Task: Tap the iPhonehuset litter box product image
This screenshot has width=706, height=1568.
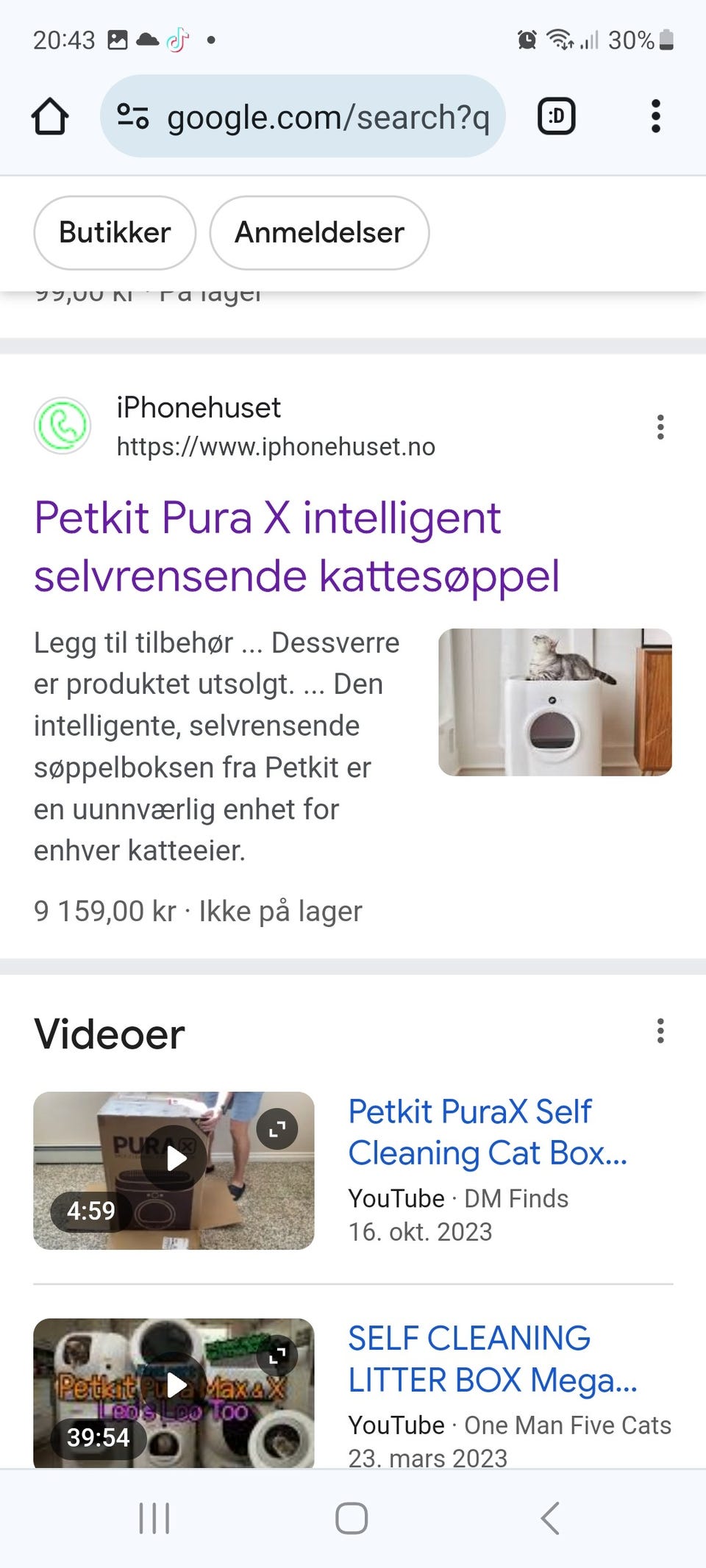Action: coord(555,701)
